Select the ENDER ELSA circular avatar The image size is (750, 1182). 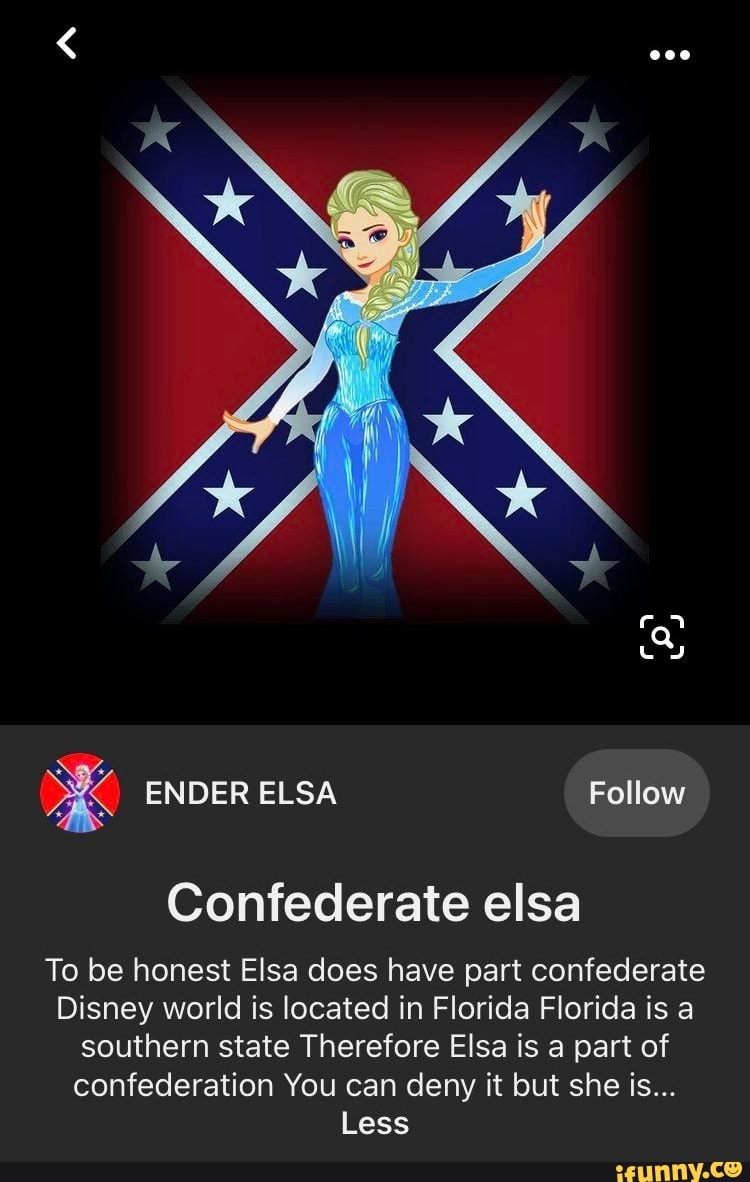(x=81, y=793)
